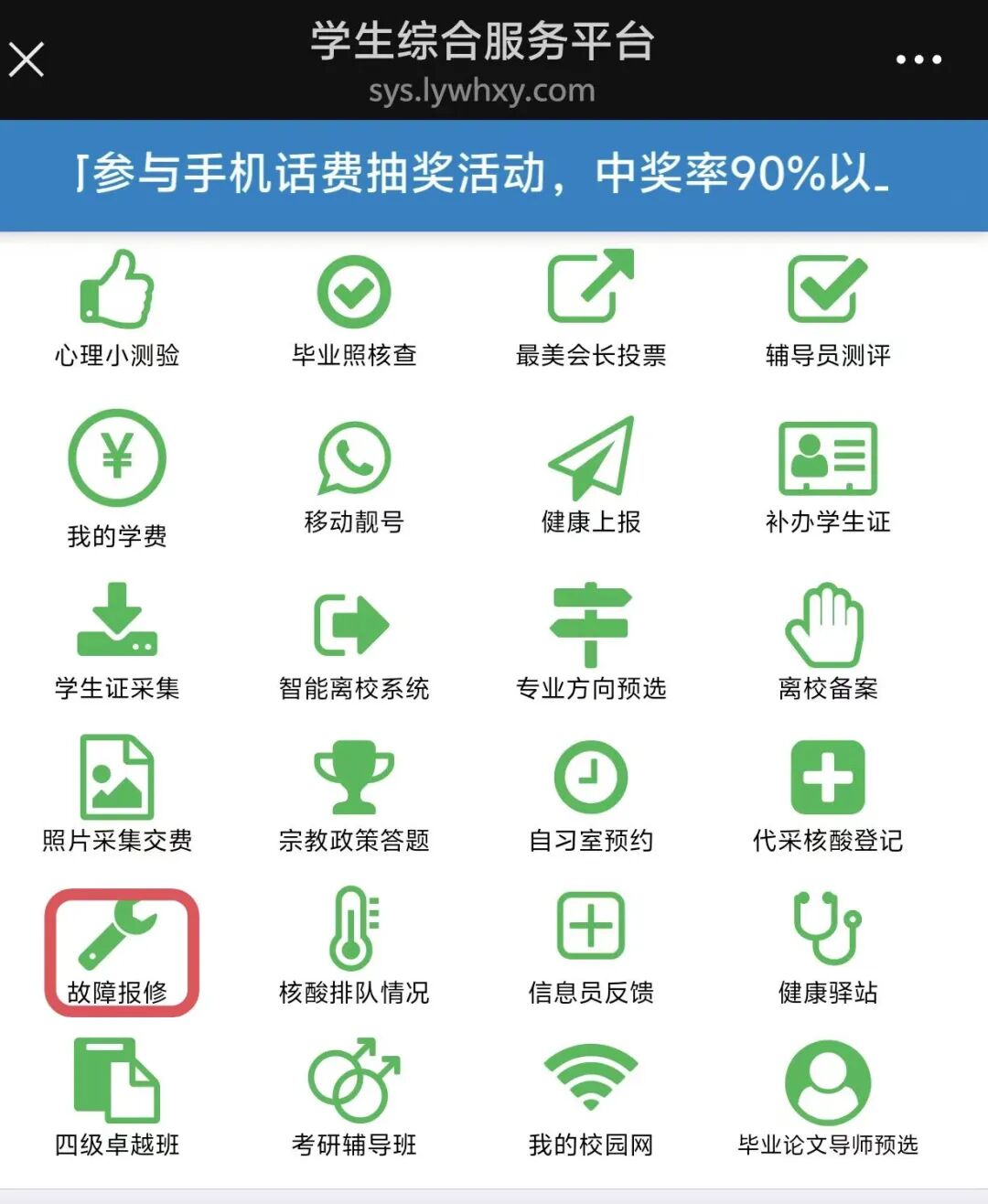Submit 健康上报 health report
Image resolution: width=988 pixels, height=1204 pixels.
click(591, 476)
